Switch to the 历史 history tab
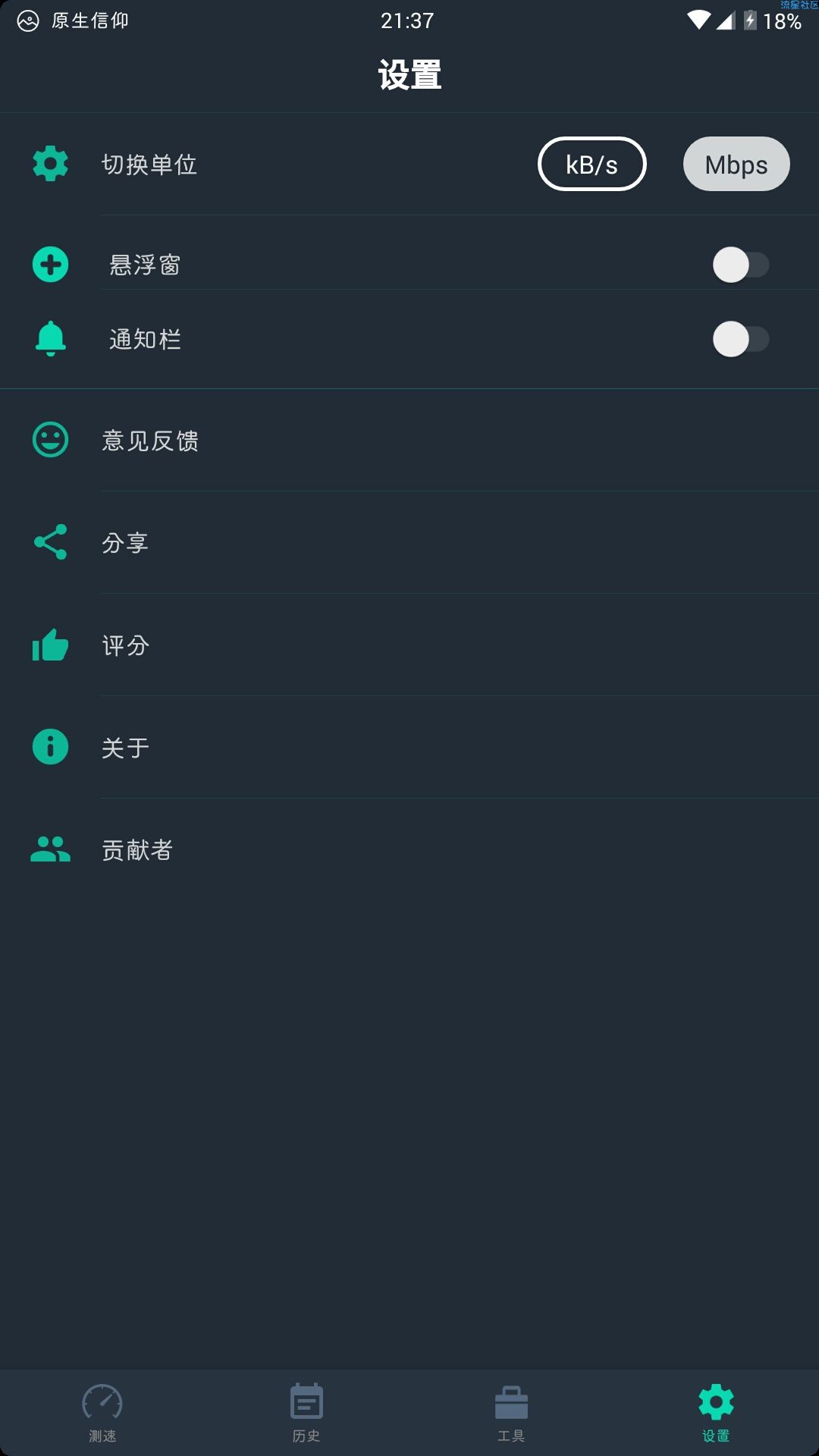Viewport: 819px width, 1456px height. click(307, 1413)
